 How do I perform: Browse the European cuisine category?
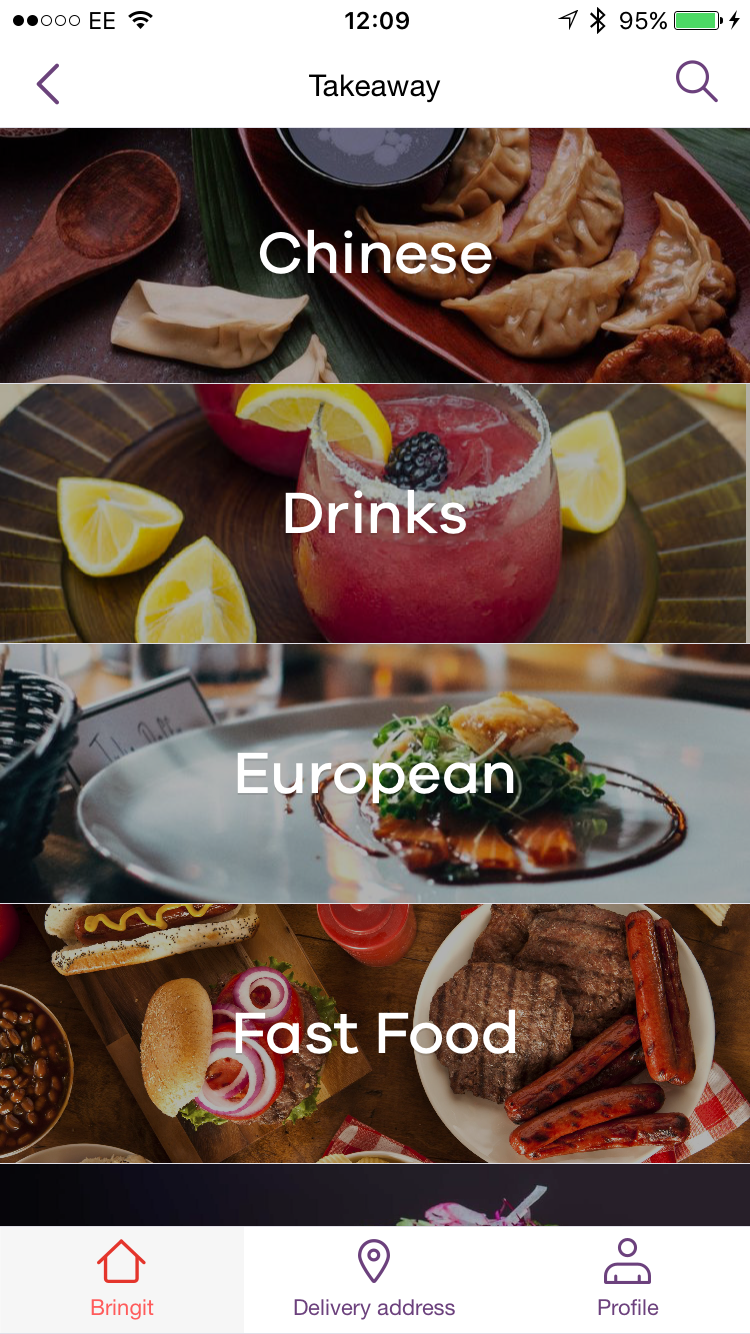click(x=375, y=774)
